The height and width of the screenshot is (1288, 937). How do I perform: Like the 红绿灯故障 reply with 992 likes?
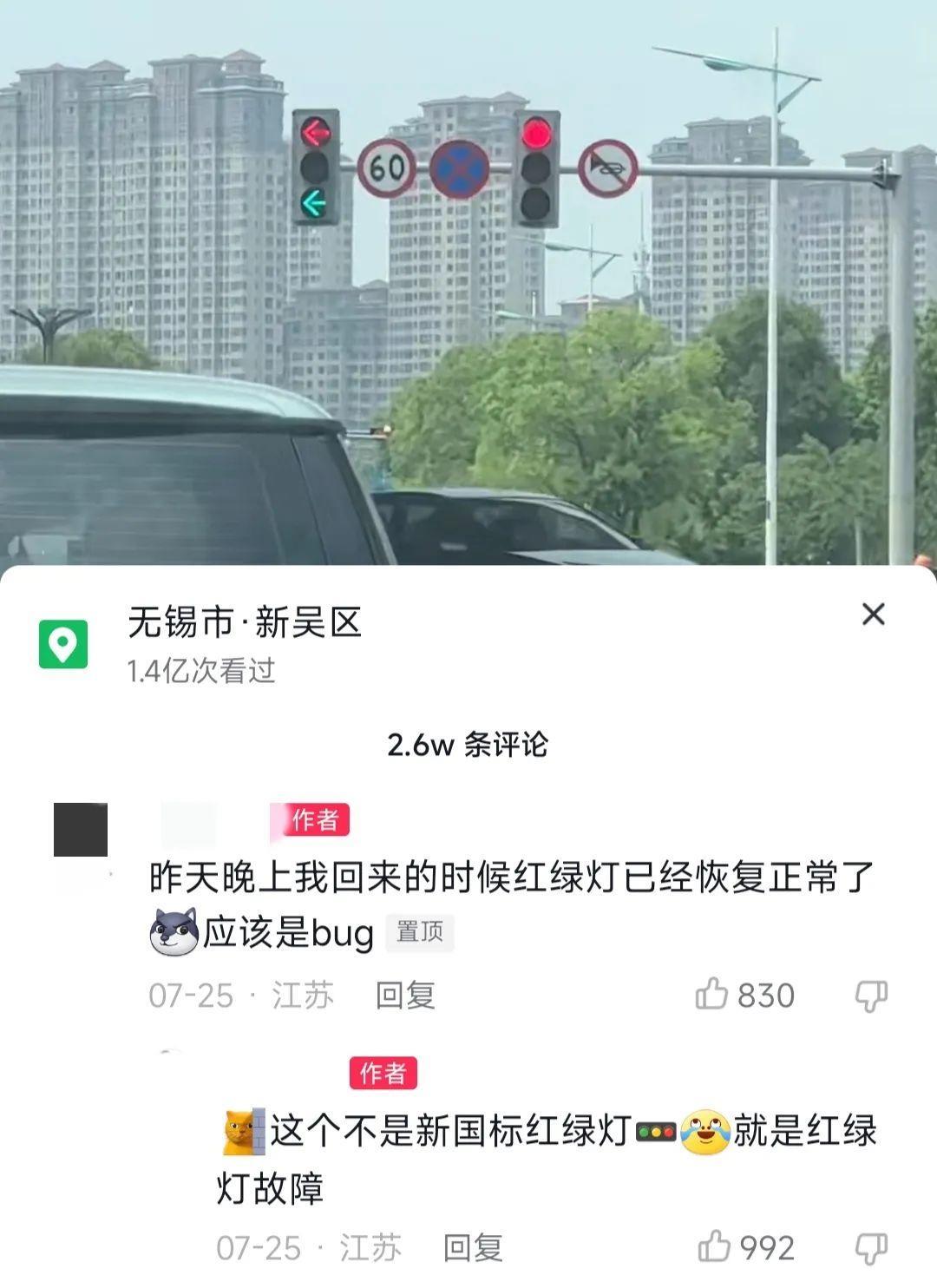click(714, 1247)
